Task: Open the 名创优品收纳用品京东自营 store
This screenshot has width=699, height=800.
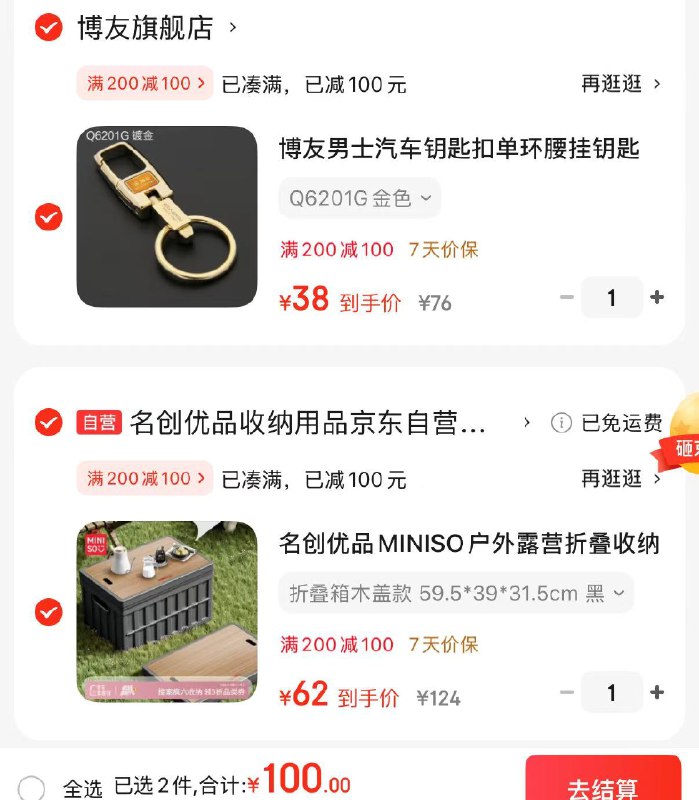Action: (308, 423)
